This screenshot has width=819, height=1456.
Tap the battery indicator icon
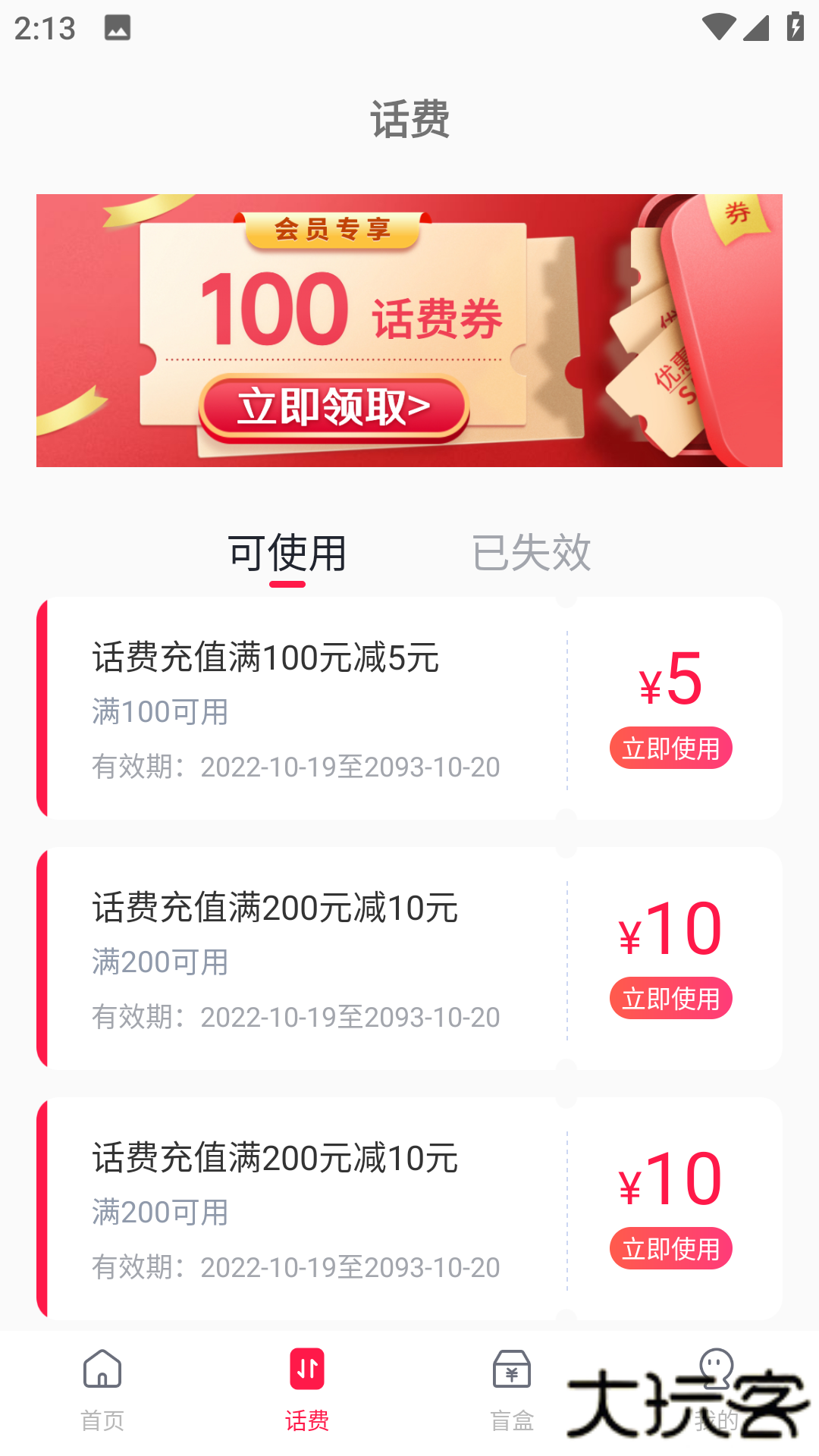tap(794, 27)
